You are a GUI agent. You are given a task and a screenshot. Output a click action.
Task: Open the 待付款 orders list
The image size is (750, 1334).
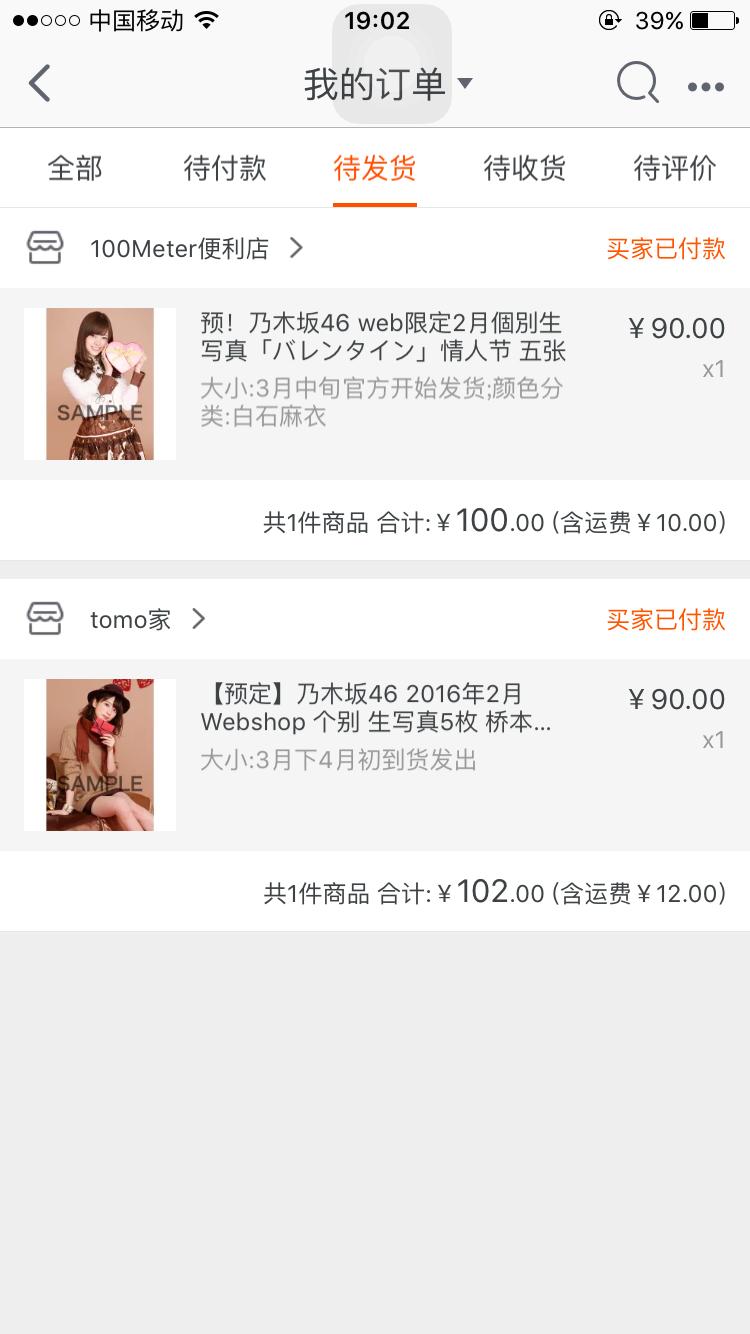point(224,169)
